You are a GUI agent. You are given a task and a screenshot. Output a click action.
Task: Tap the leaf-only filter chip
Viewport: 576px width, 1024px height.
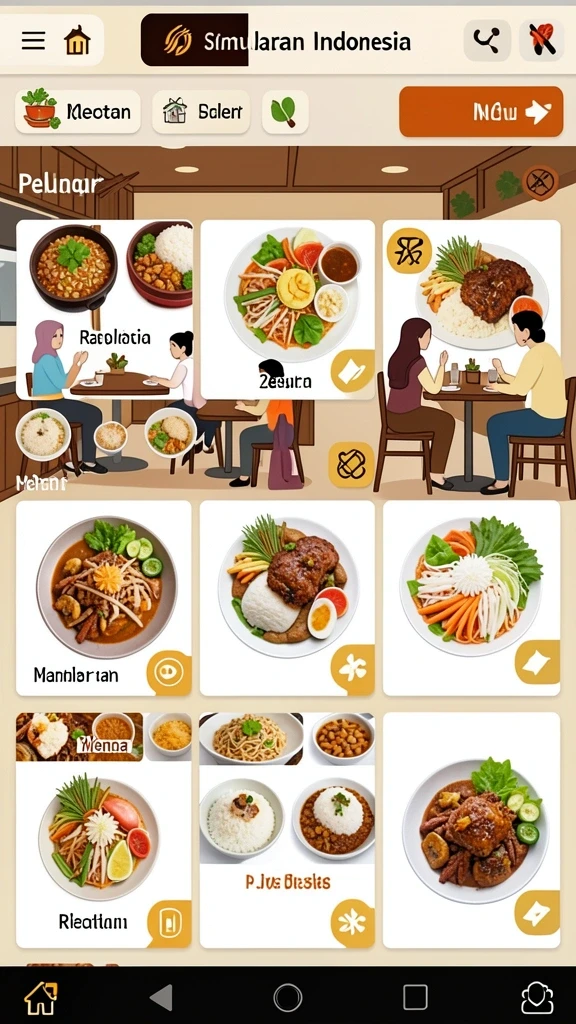[x=285, y=112]
